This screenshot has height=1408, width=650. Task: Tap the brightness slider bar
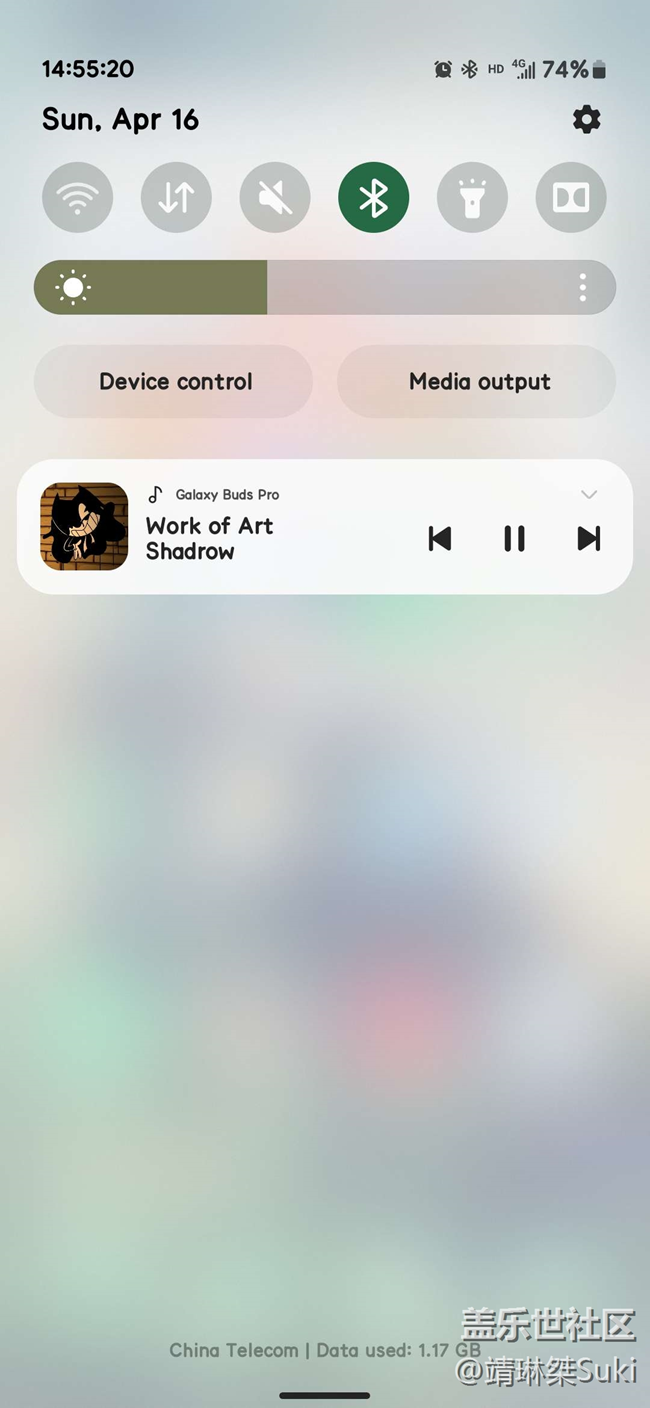pos(325,288)
